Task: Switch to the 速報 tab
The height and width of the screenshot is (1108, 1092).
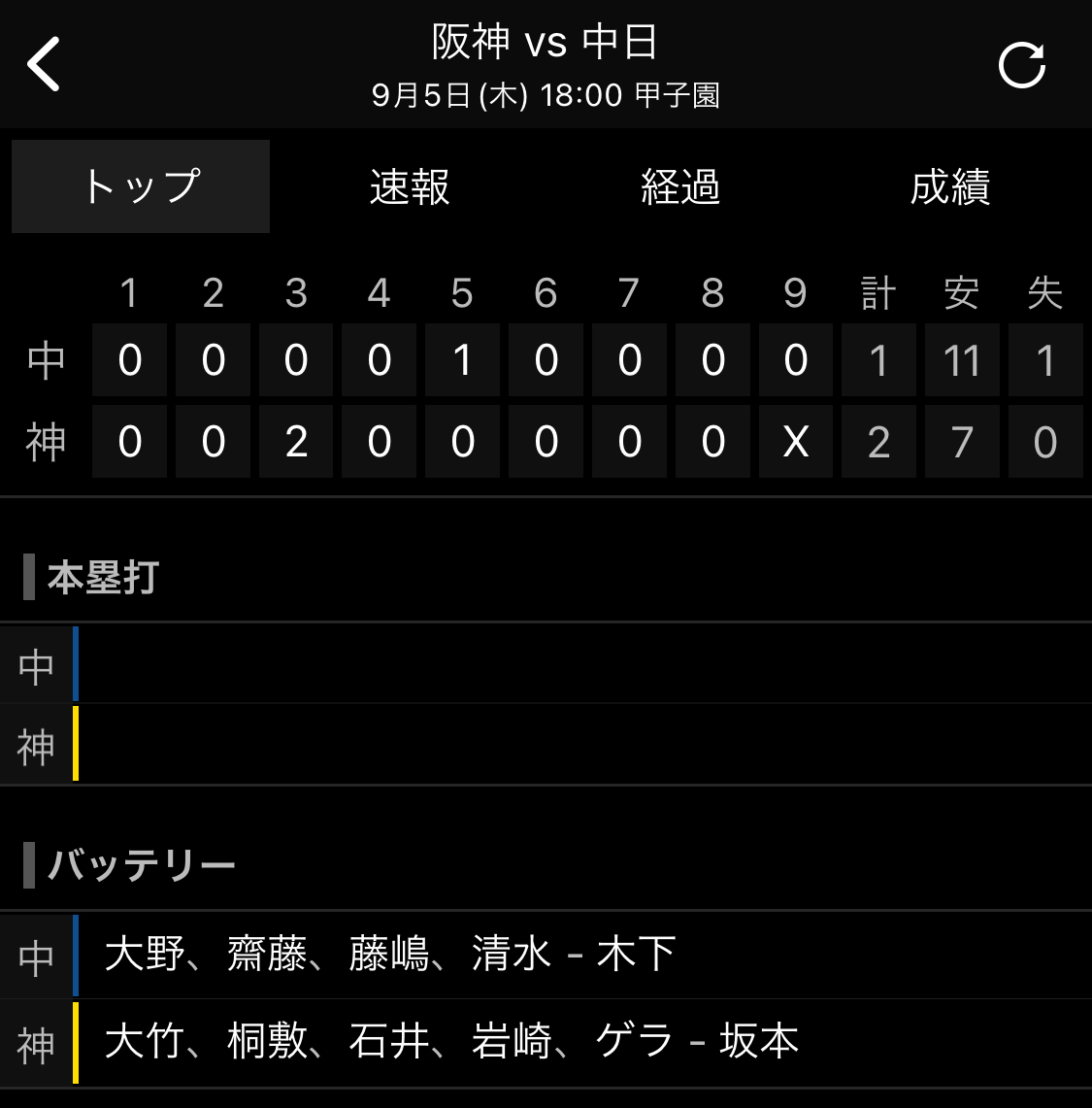Action: pyautogui.click(x=410, y=186)
